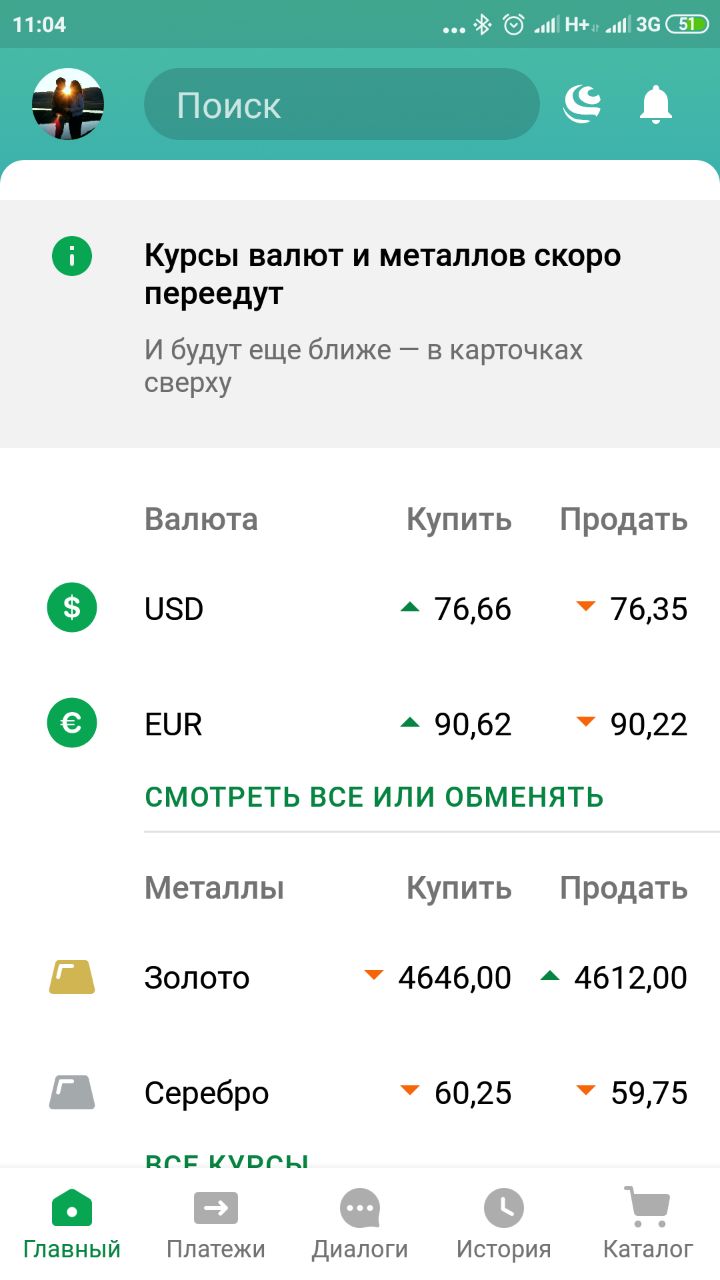
Task: Switch to the Платежи tab
Action: (216, 1224)
